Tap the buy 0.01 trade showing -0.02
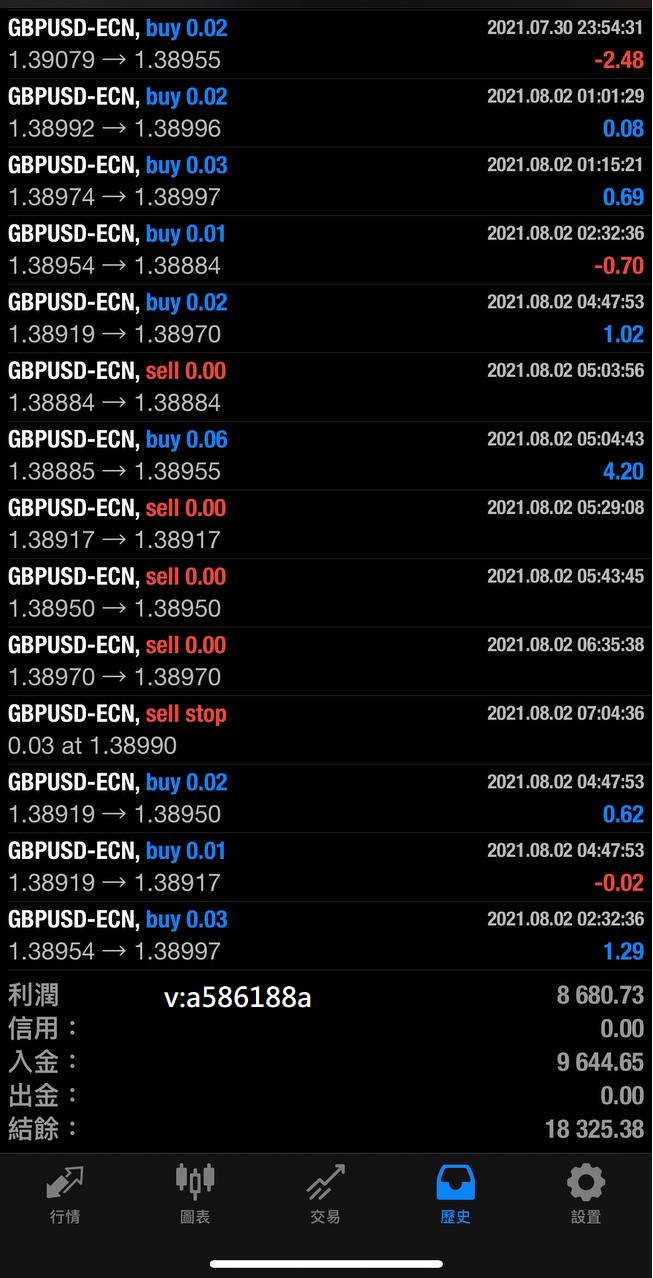 point(326,867)
